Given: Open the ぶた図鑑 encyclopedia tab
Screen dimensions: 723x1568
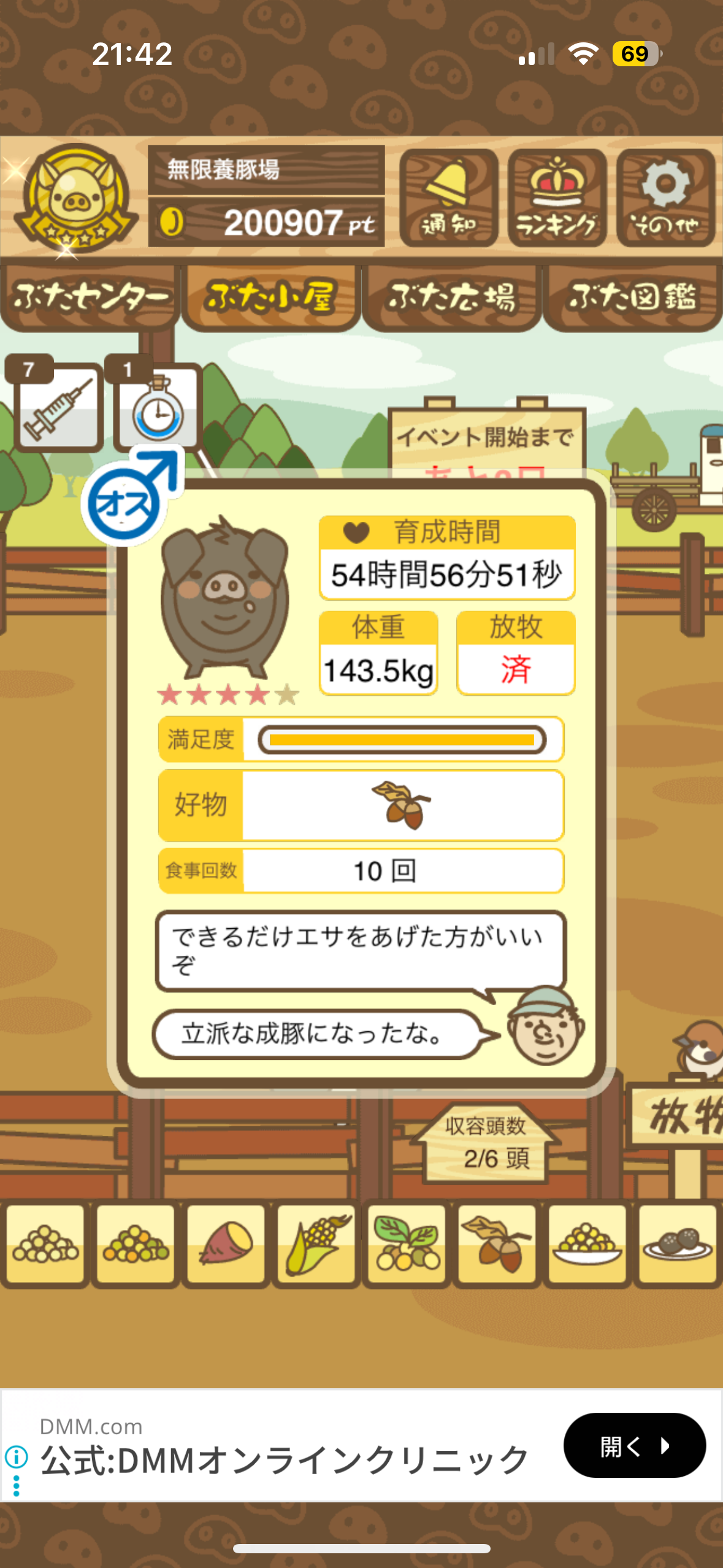Looking at the screenshot, I should [632, 298].
